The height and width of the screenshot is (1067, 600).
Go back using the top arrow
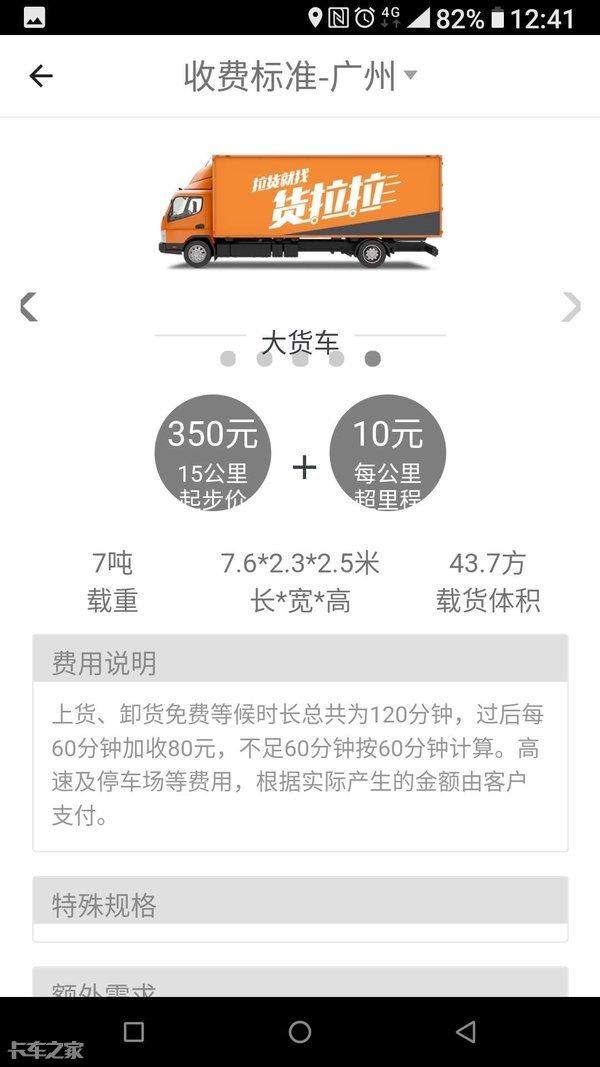click(x=41, y=76)
